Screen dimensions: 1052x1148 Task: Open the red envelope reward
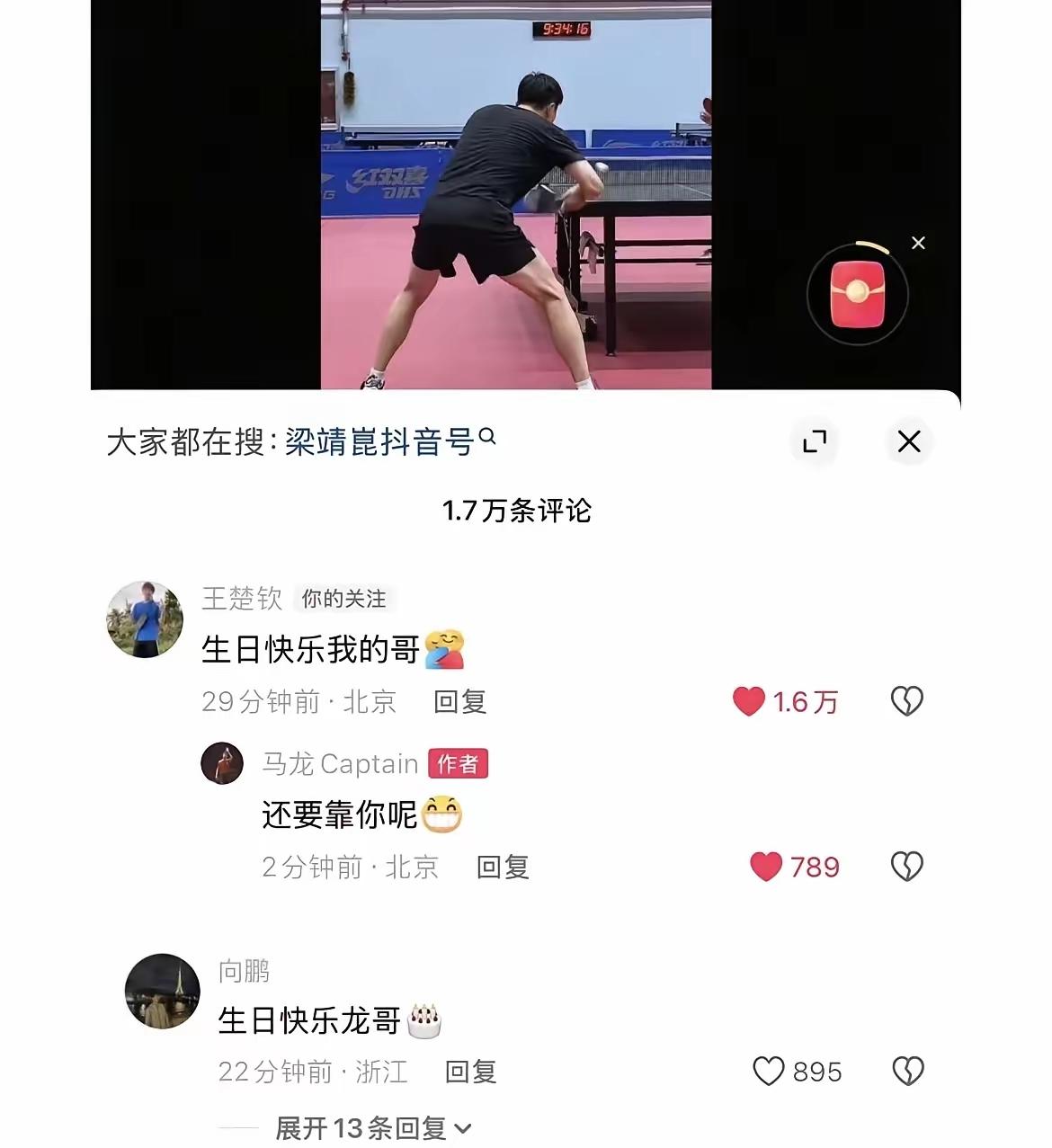coord(857,294)
